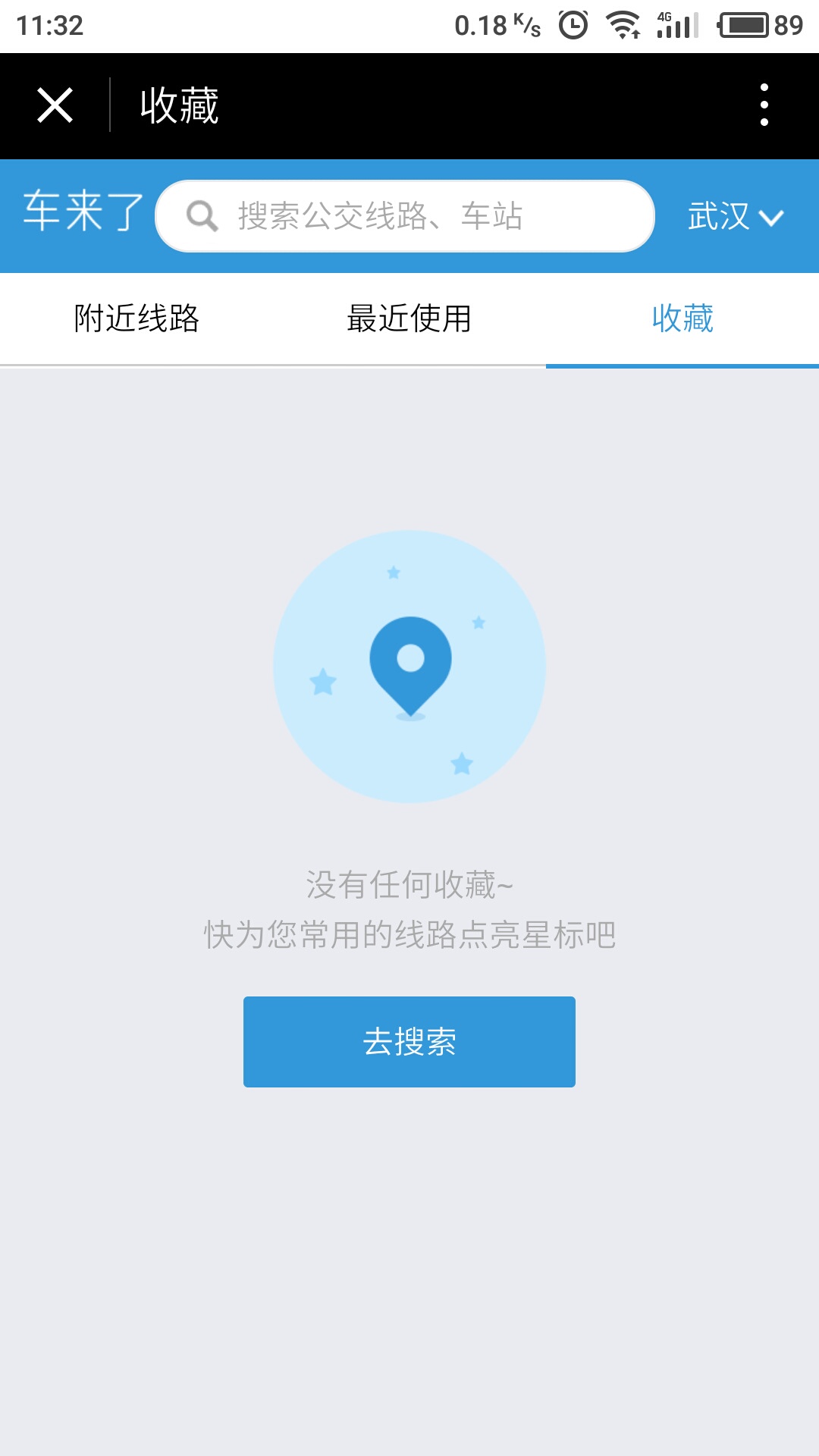
Task: Open the 武汉 city dropdown
Action: (734, 217)
